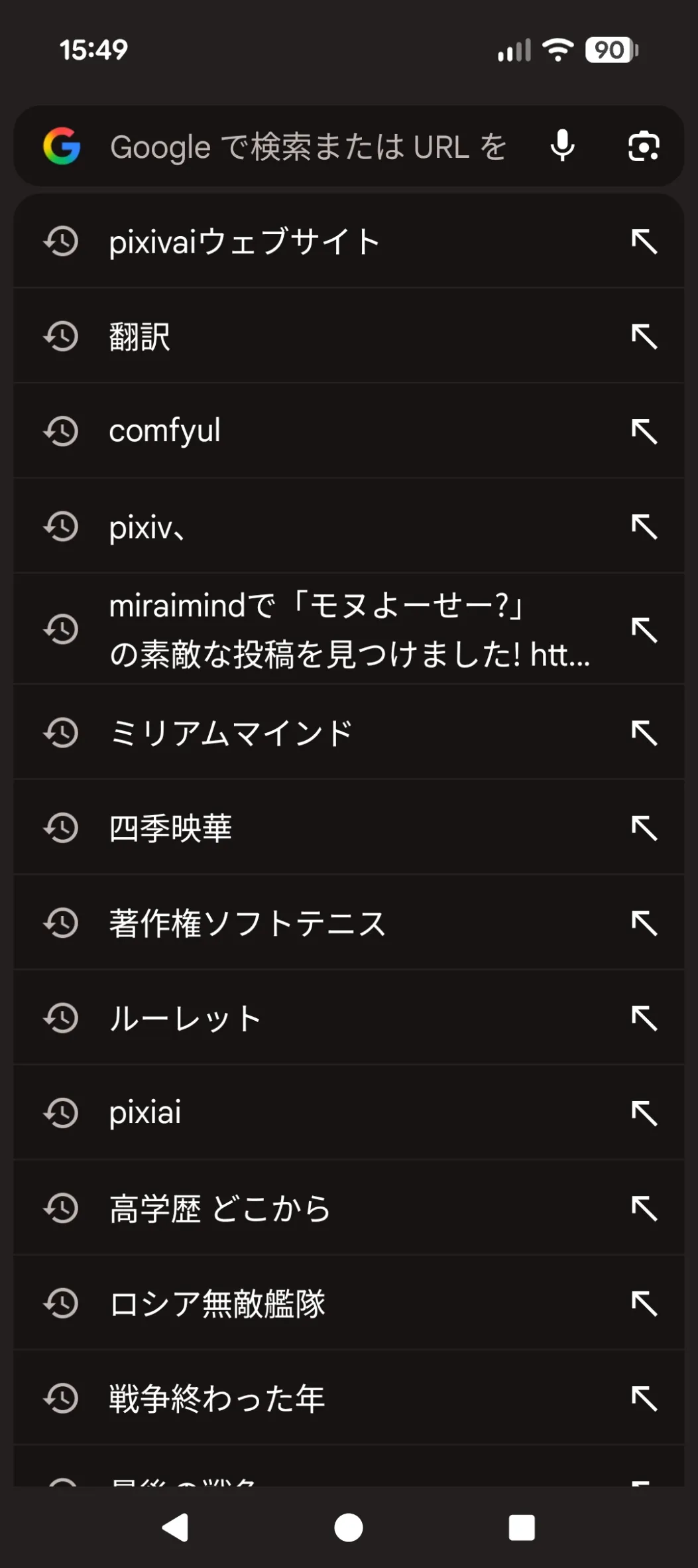The height and width of the screenshot is (1568, 698).
Task: Tap the Google search or URL field
Action: (x=308, y=147)
